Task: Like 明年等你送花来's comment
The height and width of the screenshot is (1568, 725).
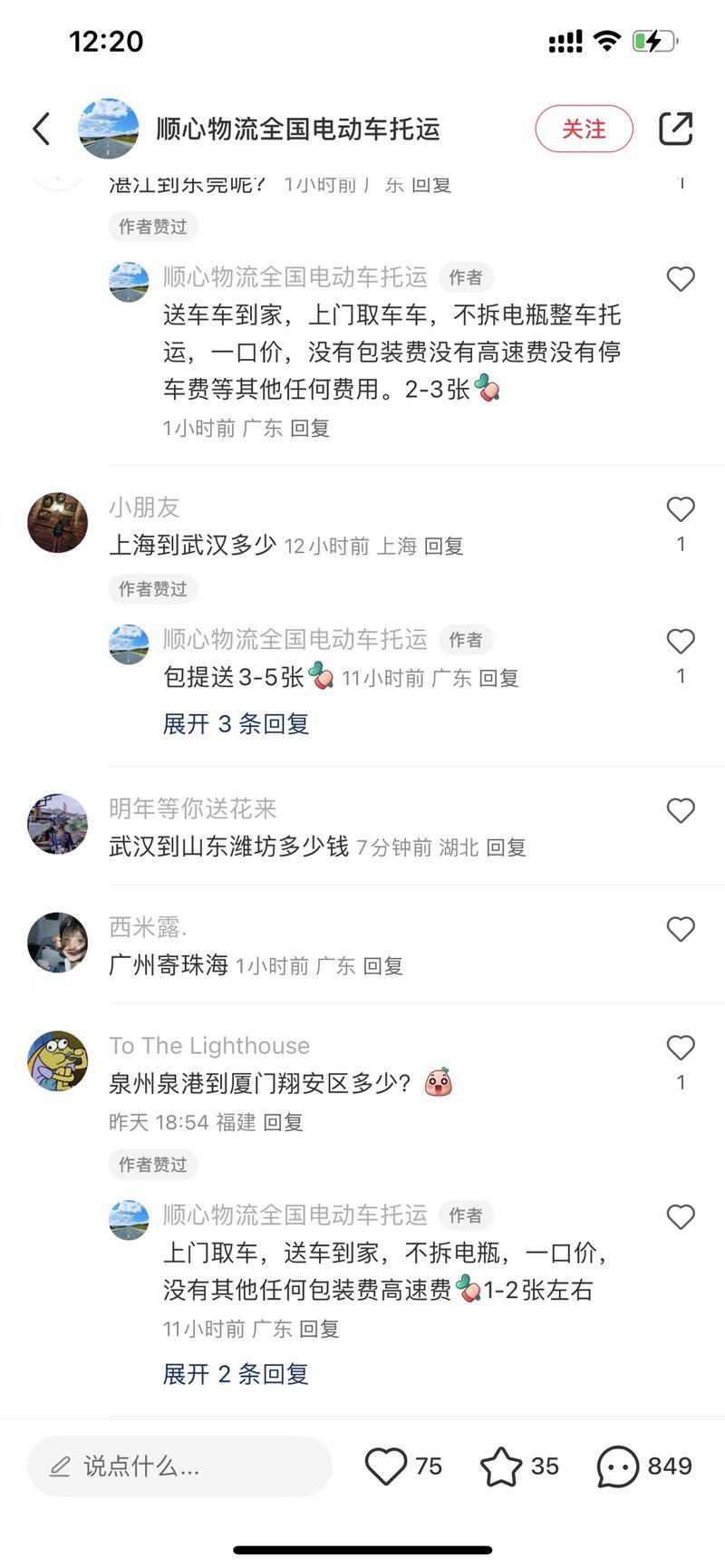Action: 681,810
